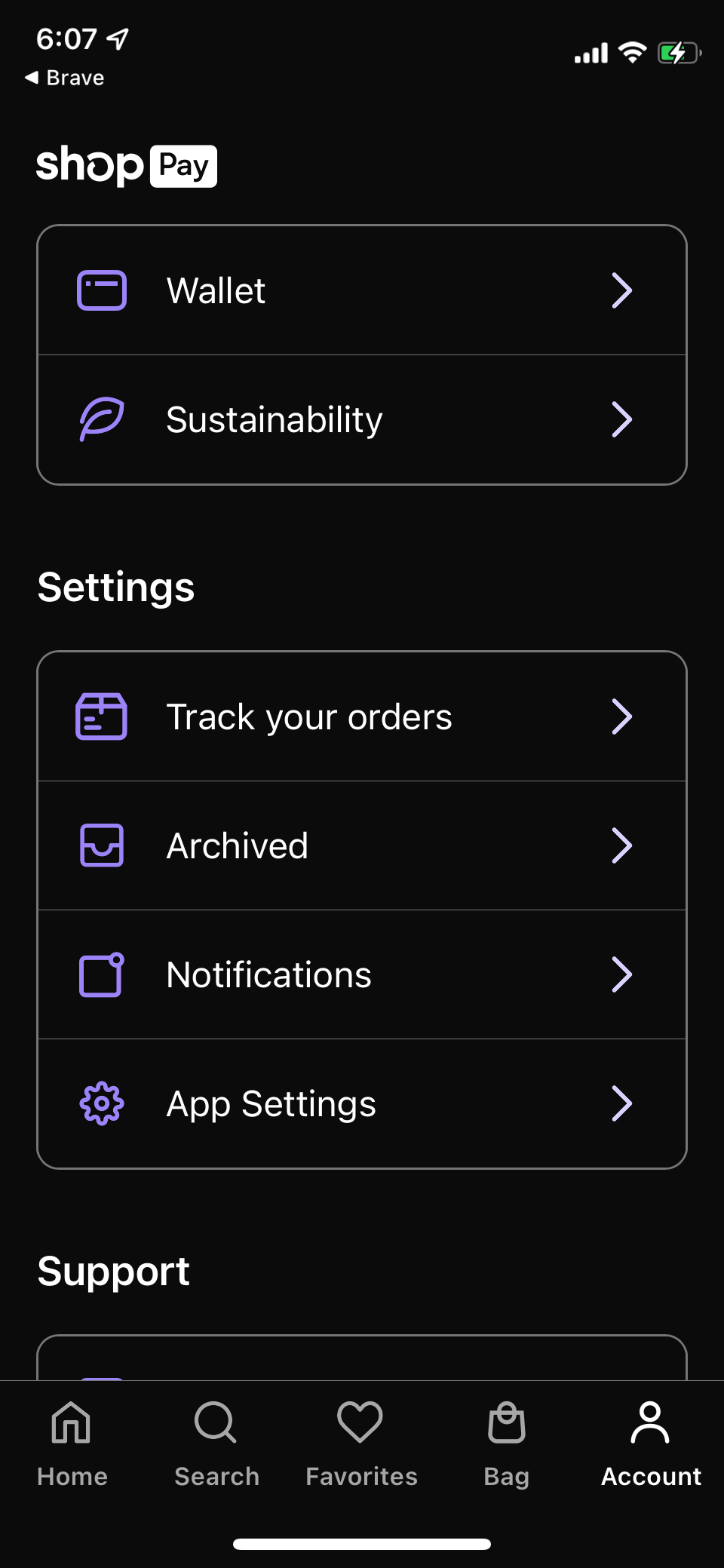Tap the Account tab
The image size is (724, 1568).
pyautogui.click(x=651, y=1442)
